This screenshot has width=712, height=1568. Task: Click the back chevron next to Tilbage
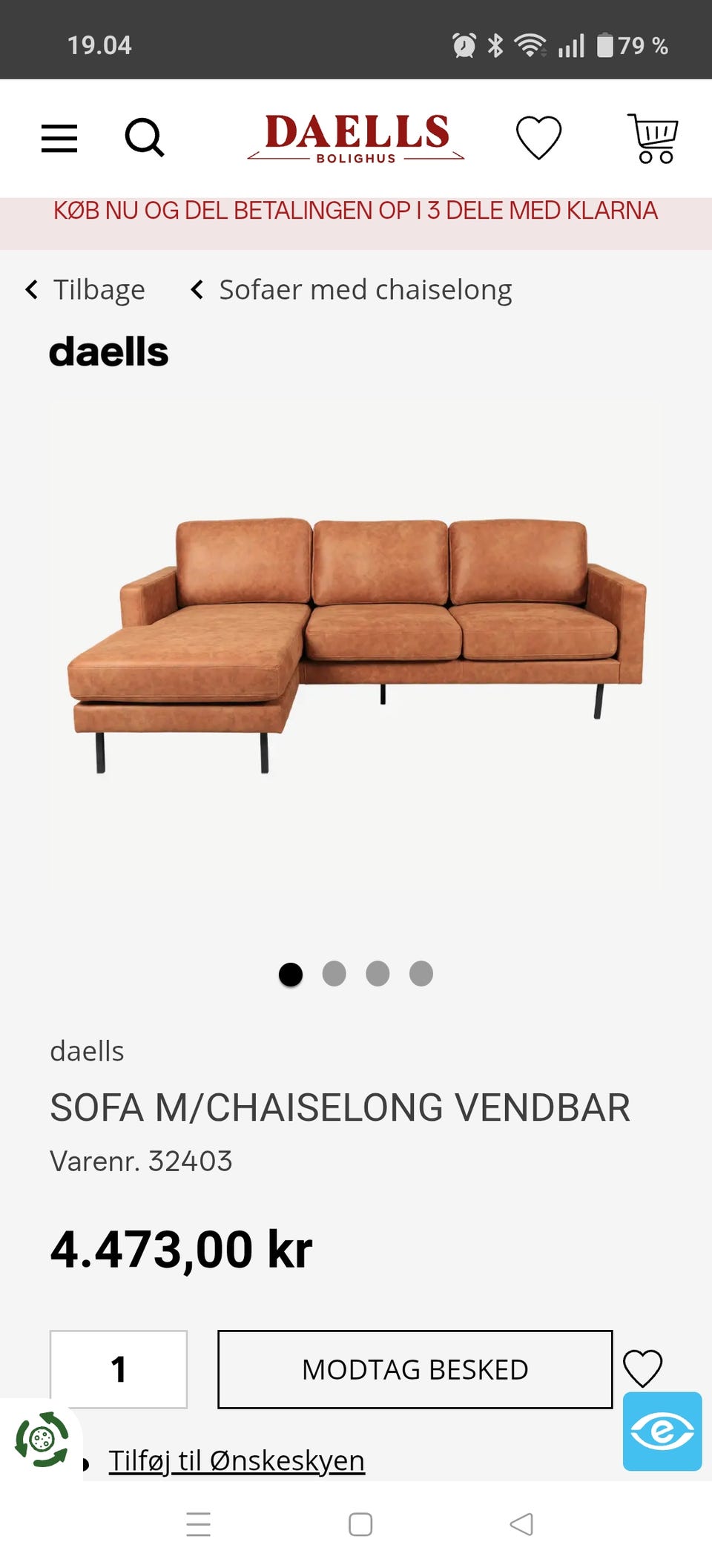click(x=31, y=289)
